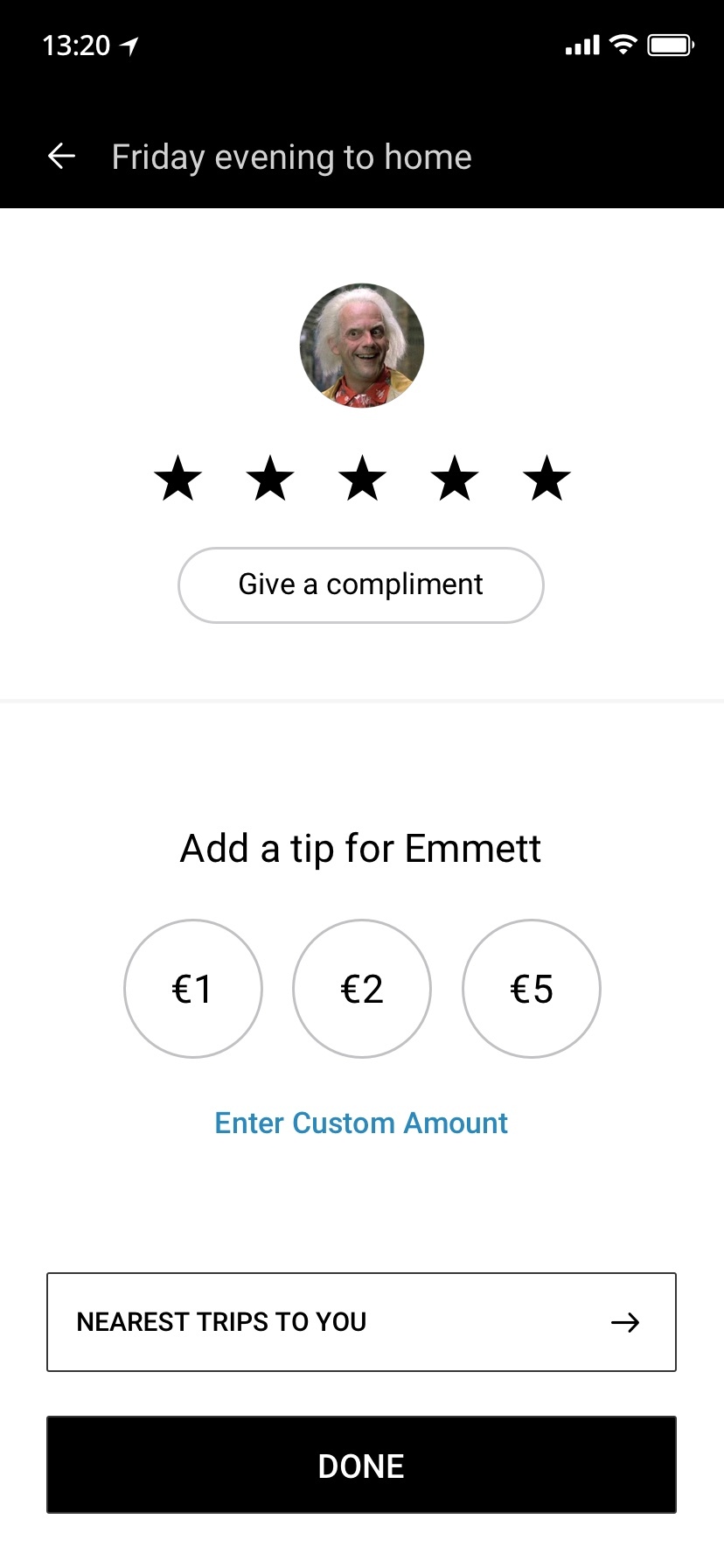
Task: Go back using the arrow icon
Action: 61,157
